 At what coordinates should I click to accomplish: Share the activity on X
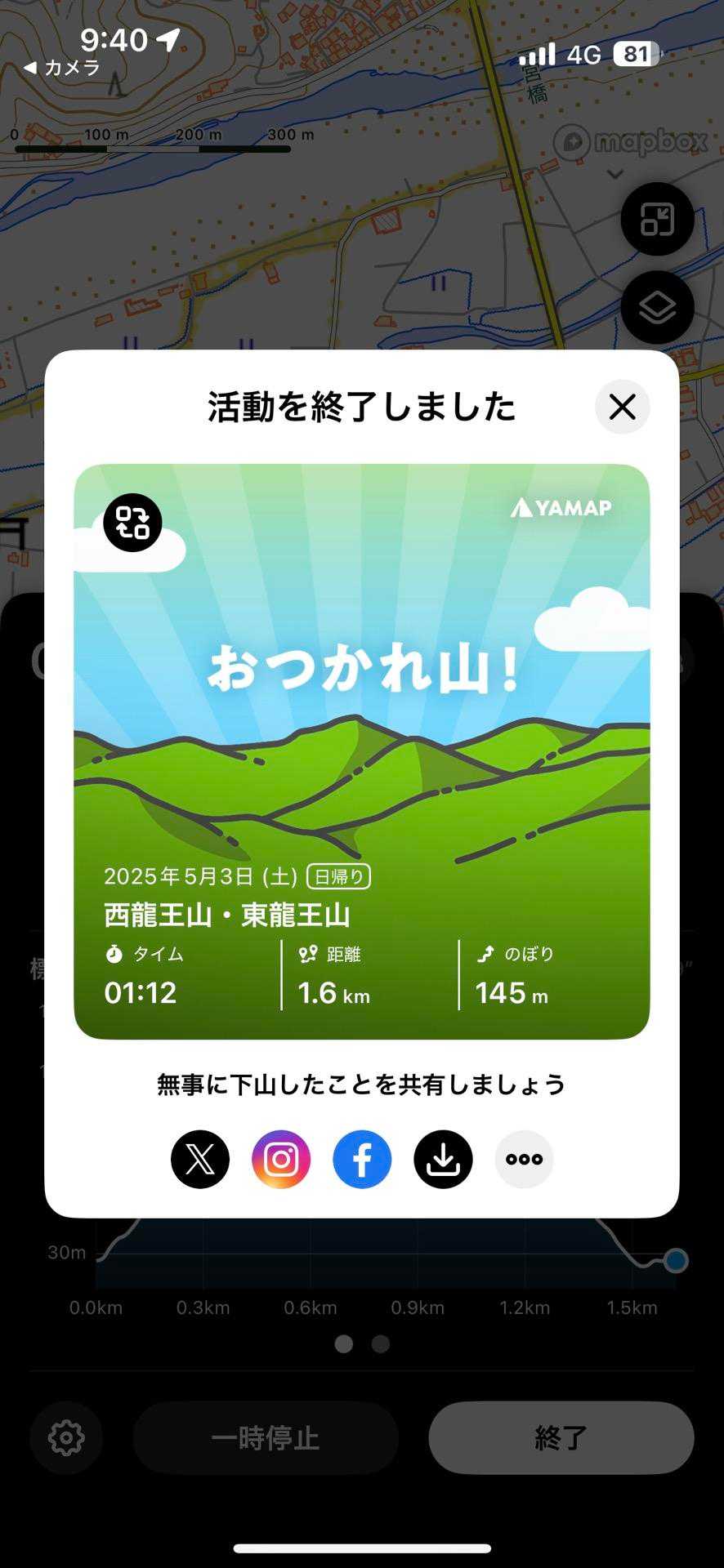coord(200,1159)
